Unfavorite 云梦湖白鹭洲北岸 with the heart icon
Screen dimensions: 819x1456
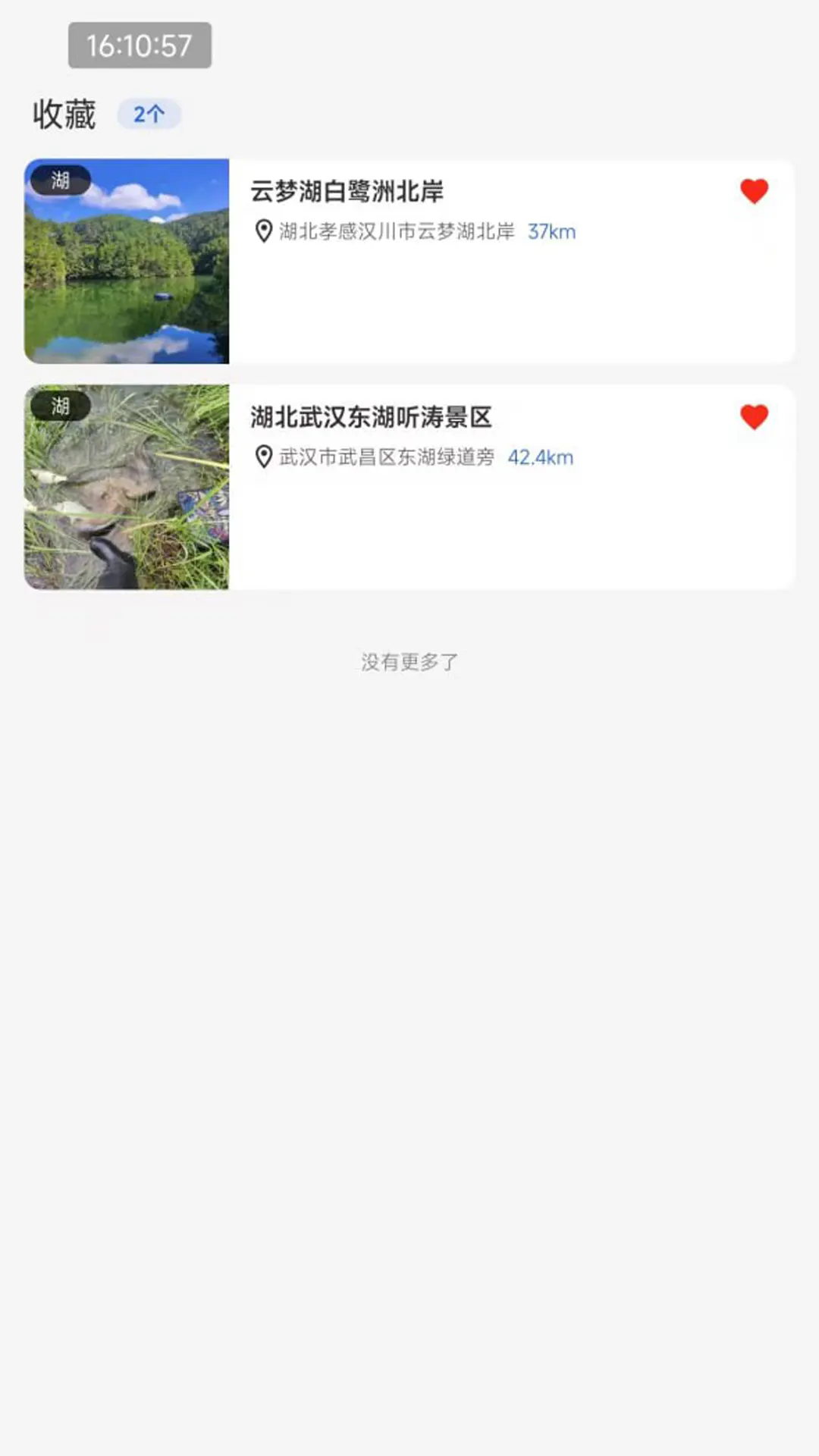(754, 191)
